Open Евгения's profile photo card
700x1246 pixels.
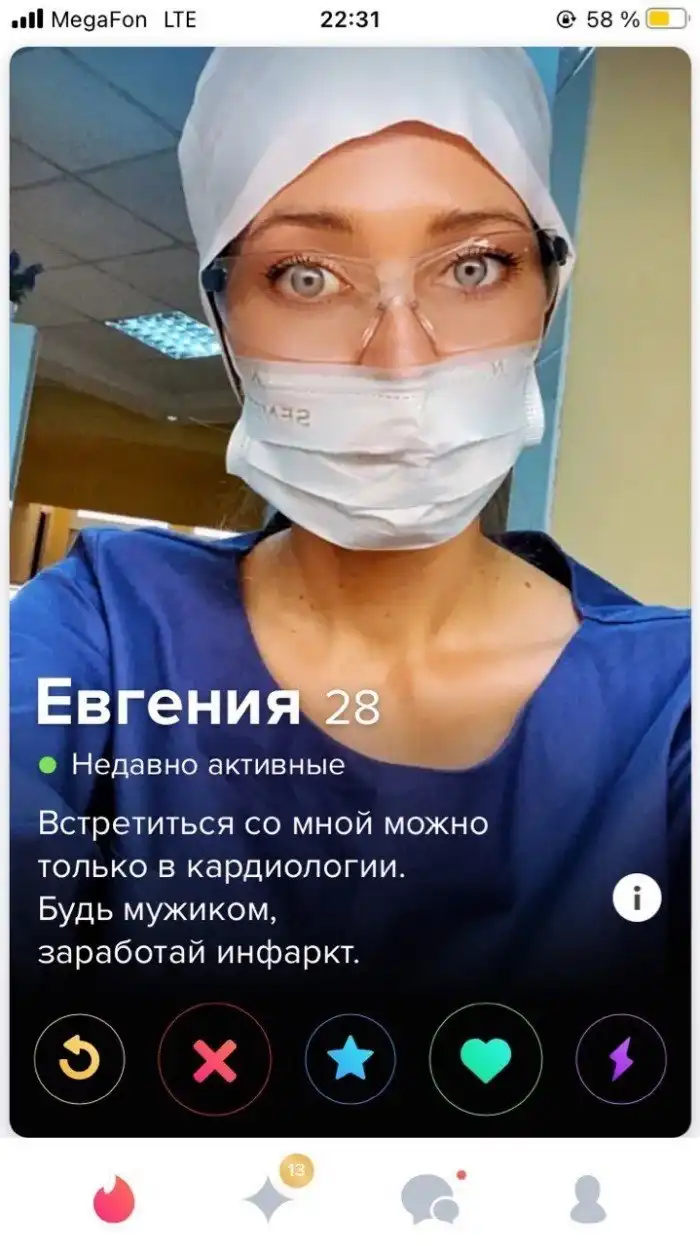[x=350, y=400]
